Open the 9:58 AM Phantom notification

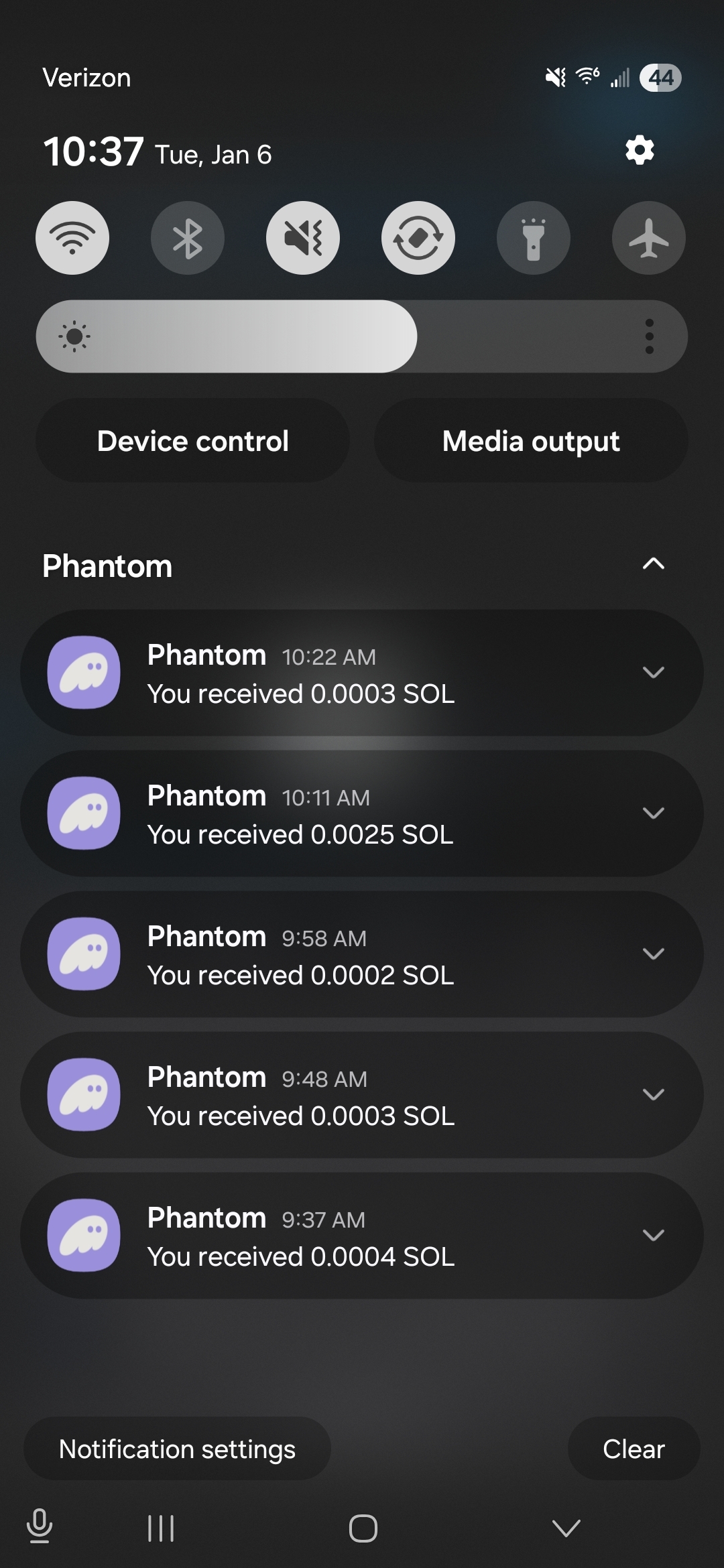(335, 955)
